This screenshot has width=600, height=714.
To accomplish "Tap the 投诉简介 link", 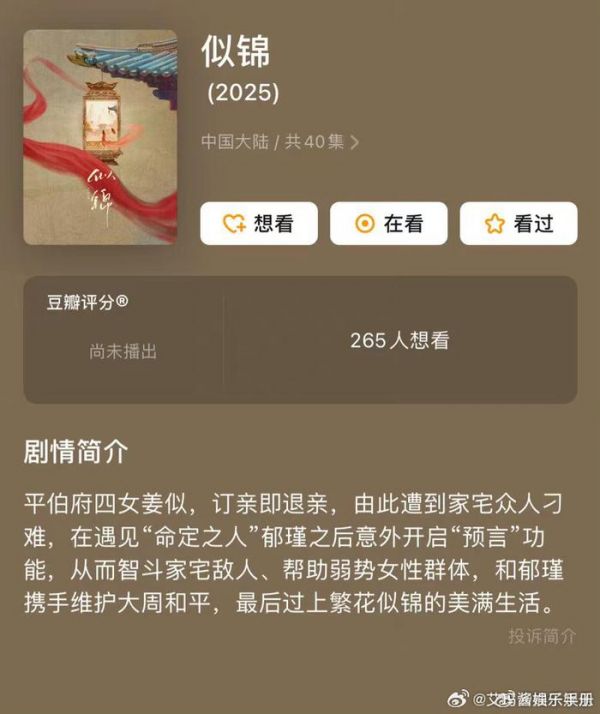I will point(542,635).
